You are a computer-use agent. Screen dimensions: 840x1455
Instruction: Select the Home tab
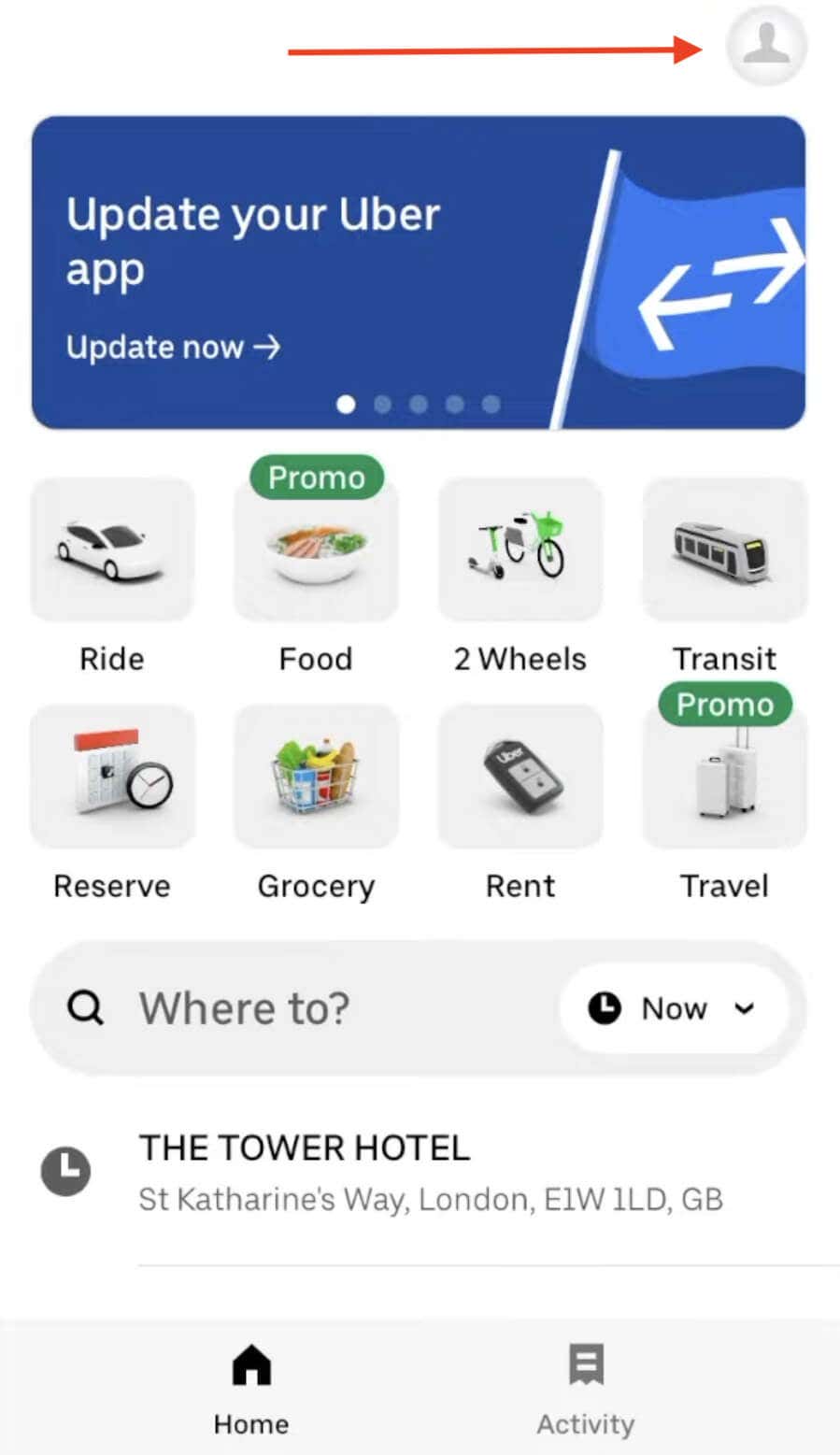pos(249,1392)
